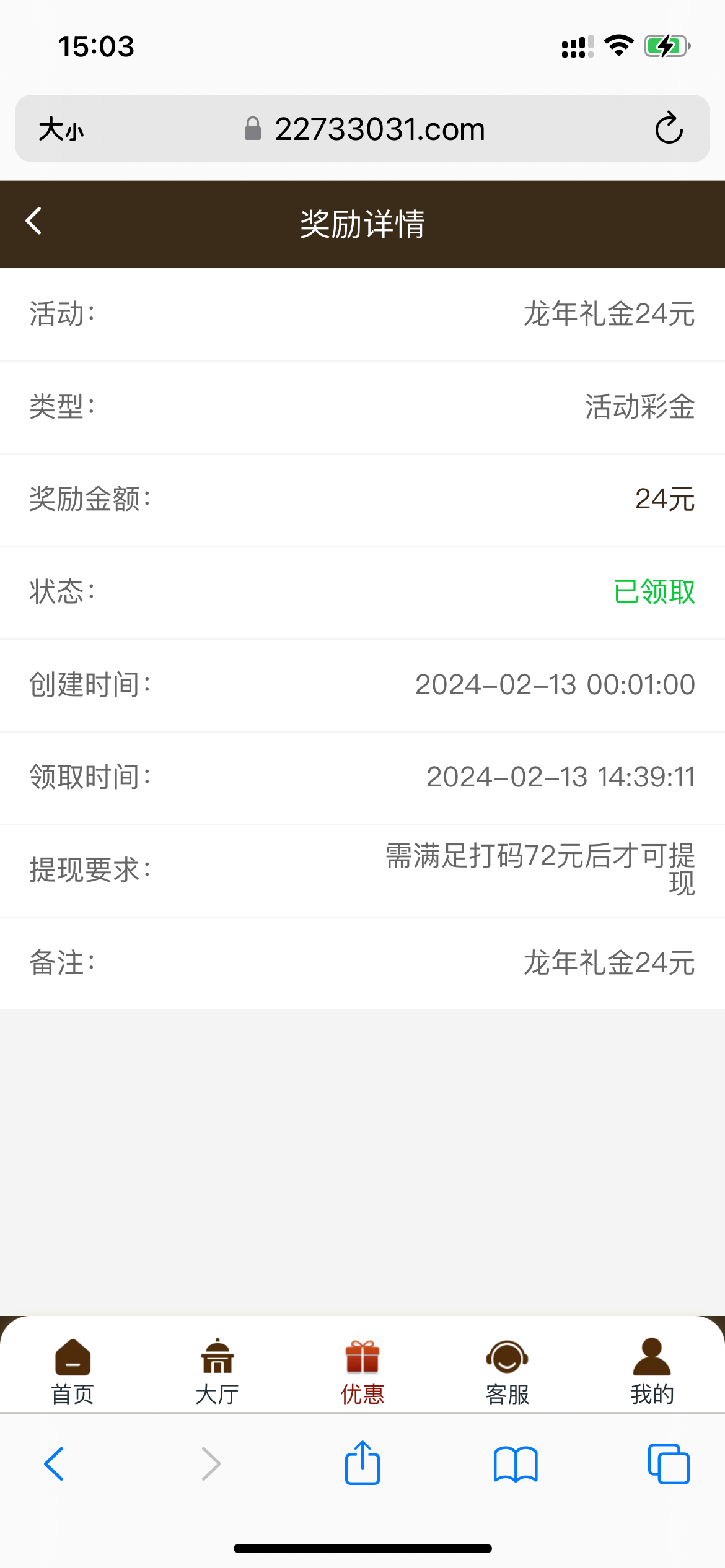725x1568 pixels.
Task: Go to the 我的 tab
Action: click(652, 1371)
